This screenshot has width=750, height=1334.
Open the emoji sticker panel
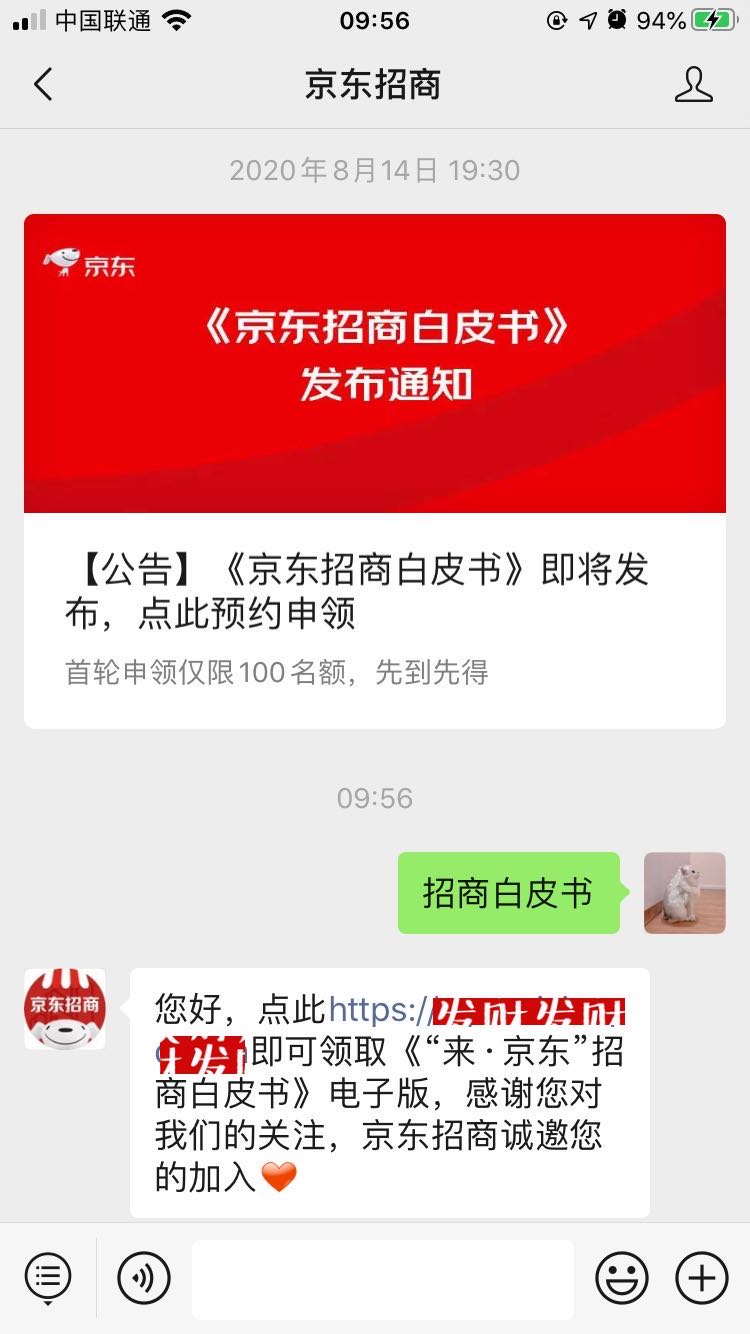point(621,1277)
